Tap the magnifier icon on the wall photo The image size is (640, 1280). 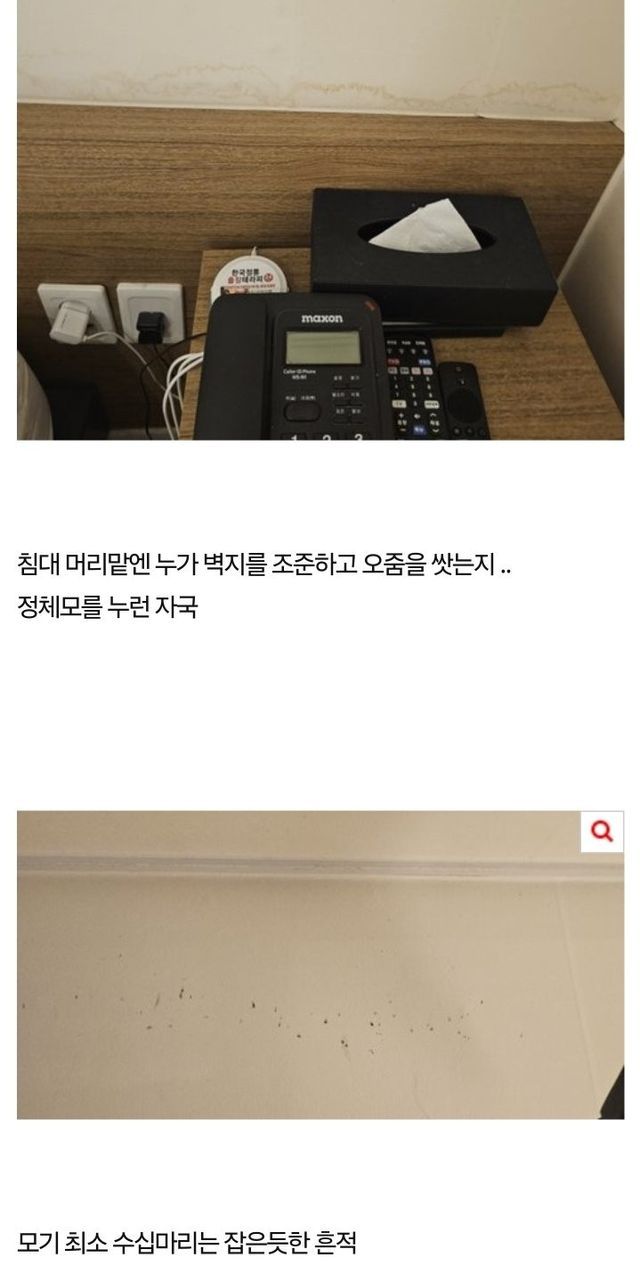[602, 831]
